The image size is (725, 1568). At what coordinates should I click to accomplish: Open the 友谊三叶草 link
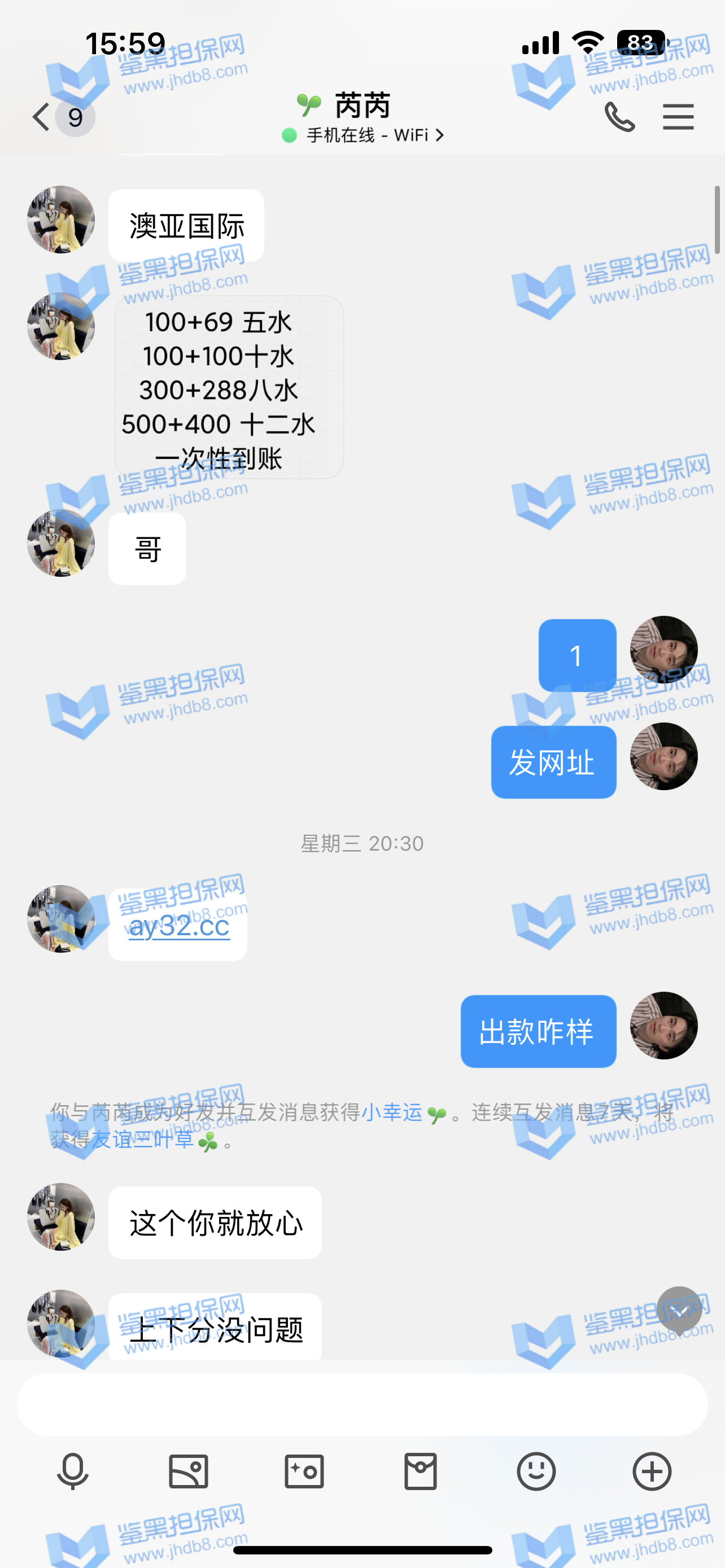(142, 1140)
